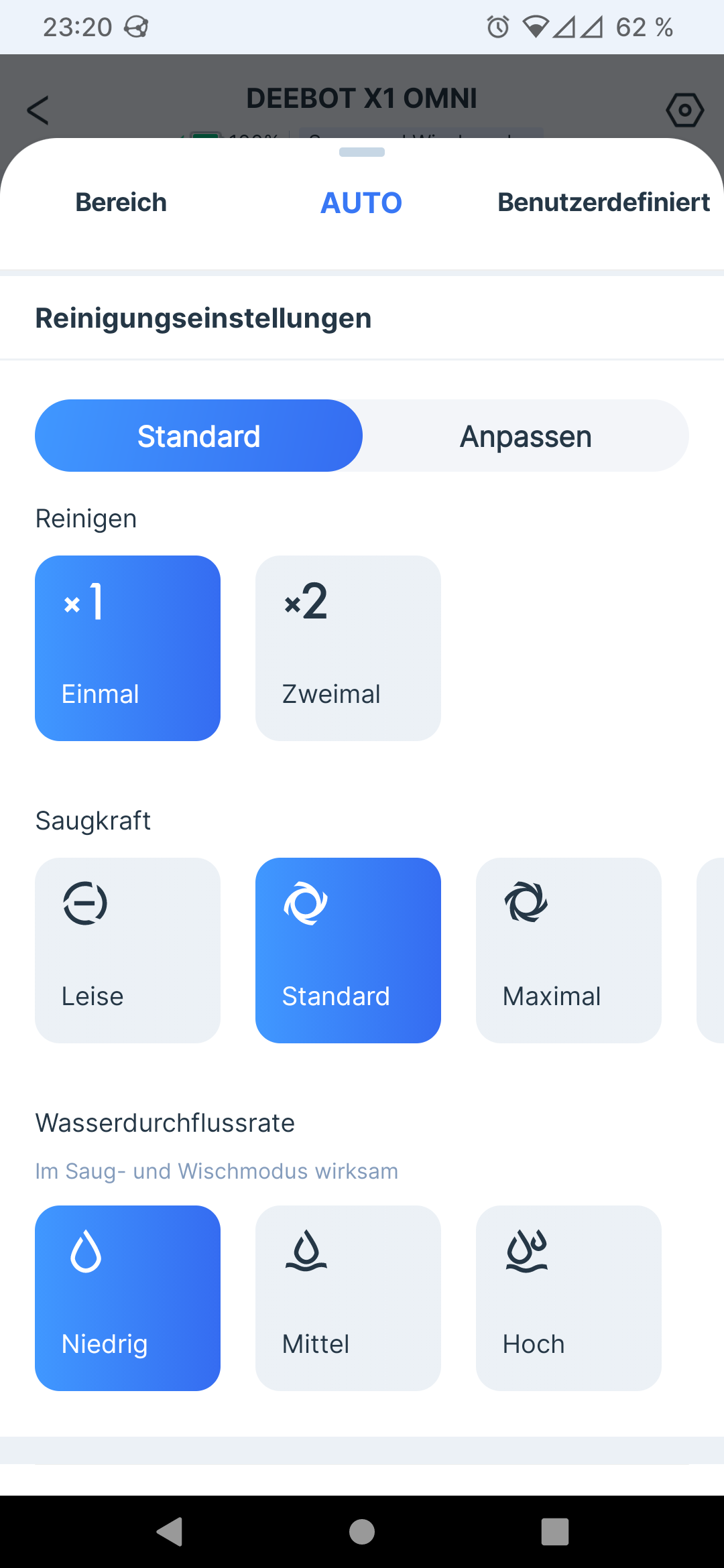Select Einmal cleaning pass
Viewport: 724px width, 1568px height.
tap(127, 648)
